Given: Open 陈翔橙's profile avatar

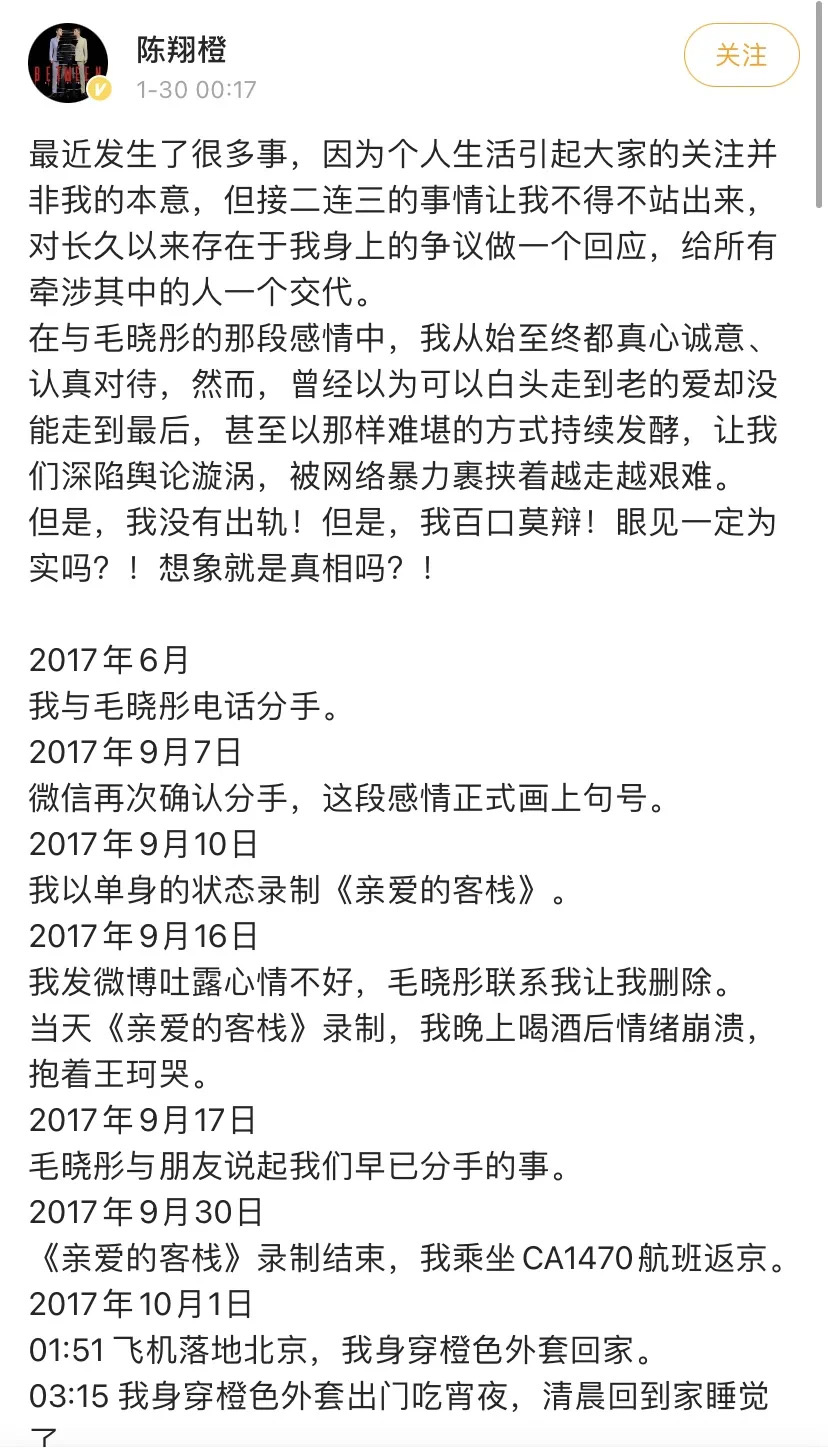Looking at the screenshot, I should click(68, 63).
